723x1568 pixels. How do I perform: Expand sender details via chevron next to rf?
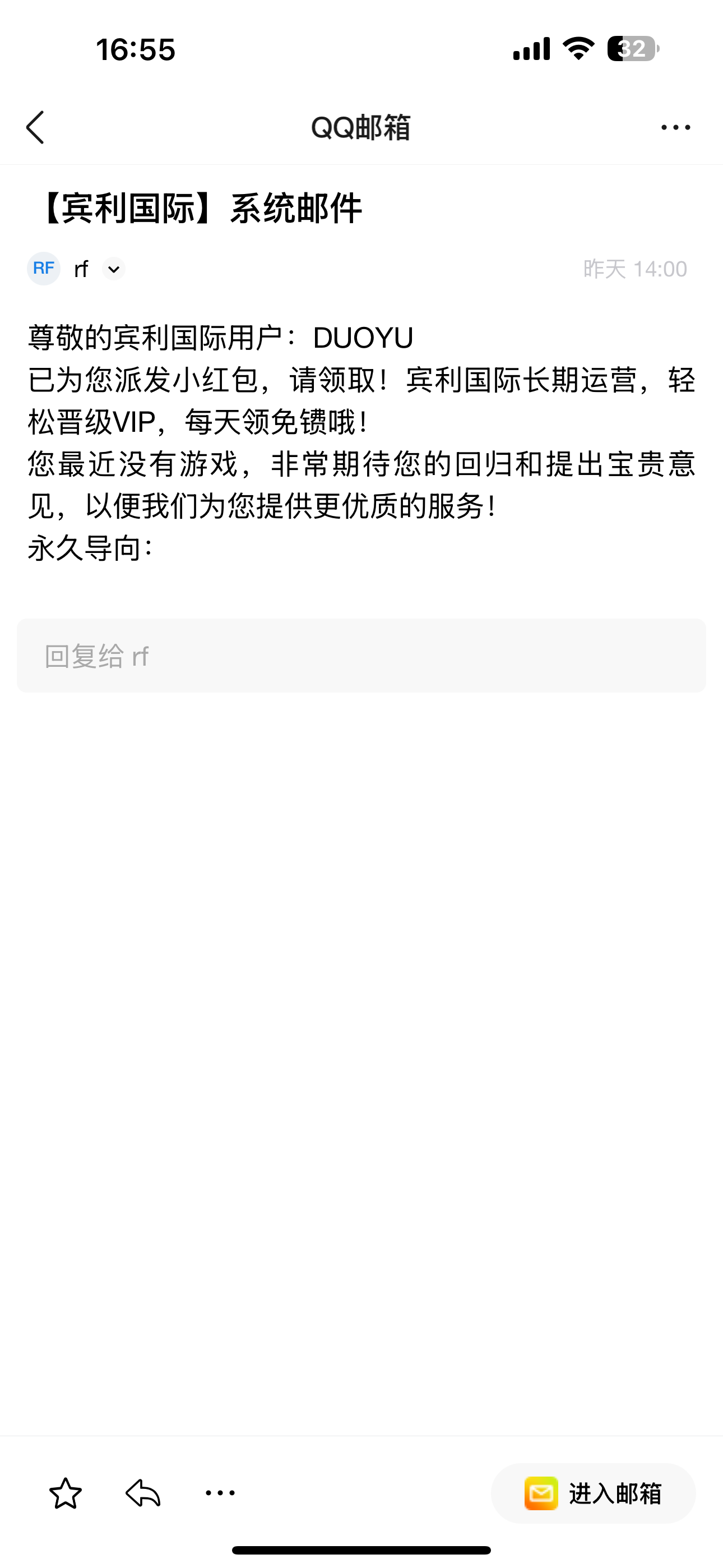(x=114, y=269)
